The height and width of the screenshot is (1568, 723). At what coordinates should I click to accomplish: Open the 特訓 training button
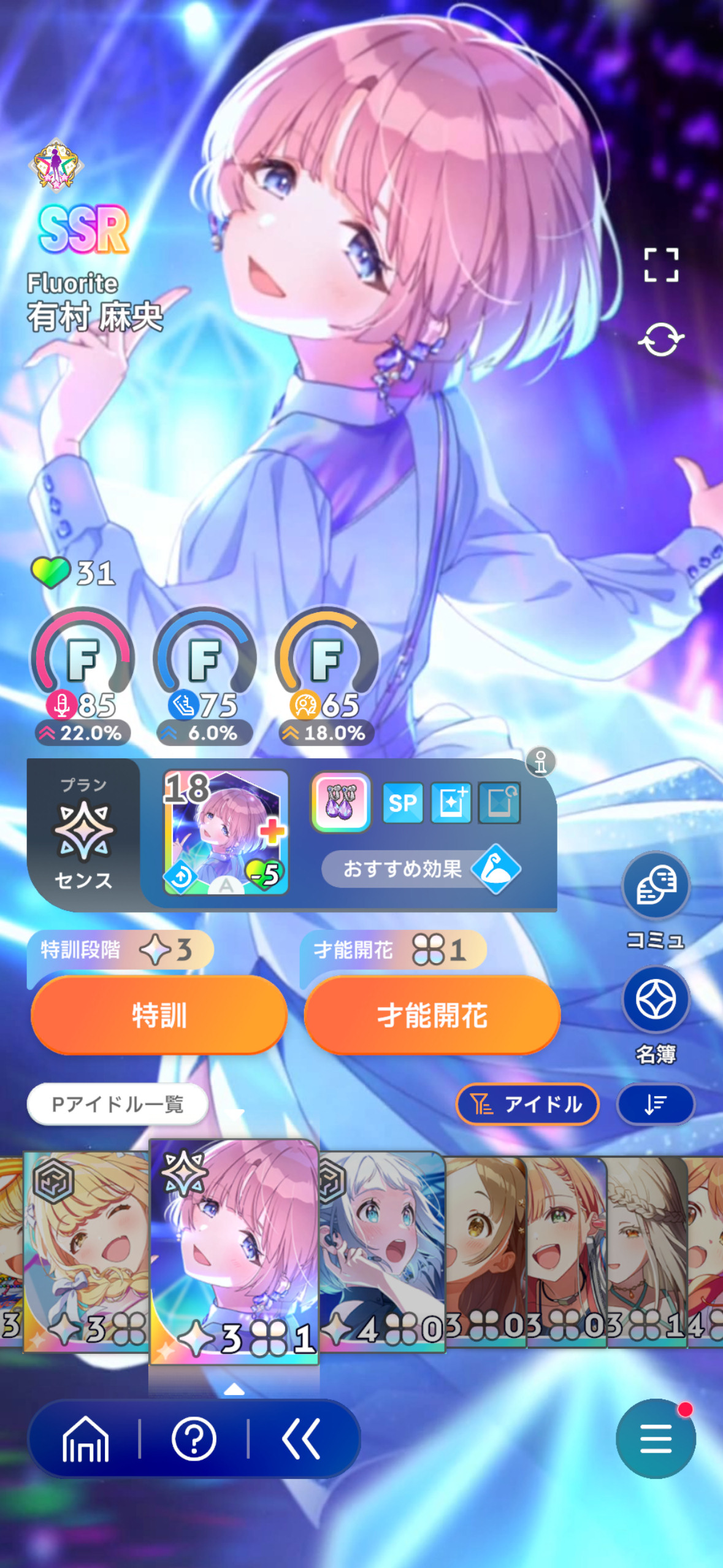pyautogui.click(x=159, y=1015)
